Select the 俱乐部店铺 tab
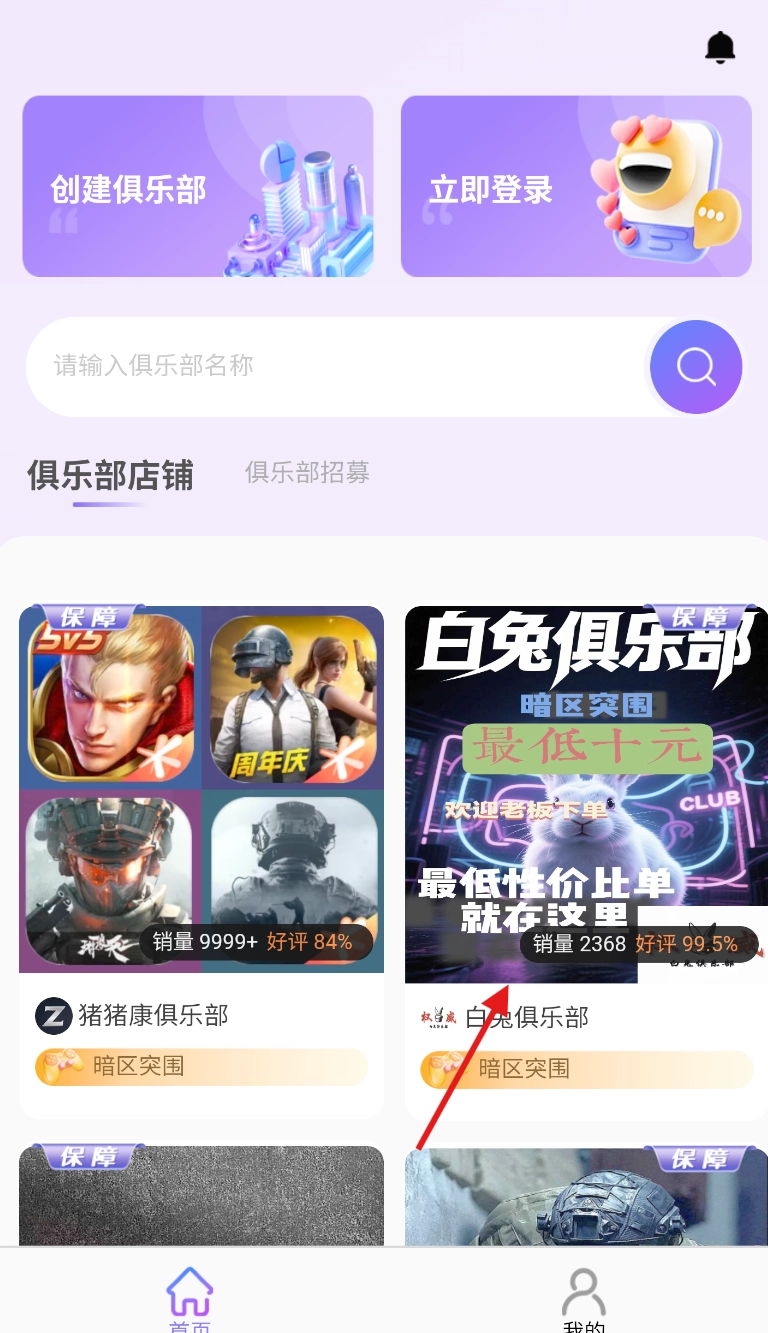Screen dimensions: 768x1333 [x=110, y=475]
